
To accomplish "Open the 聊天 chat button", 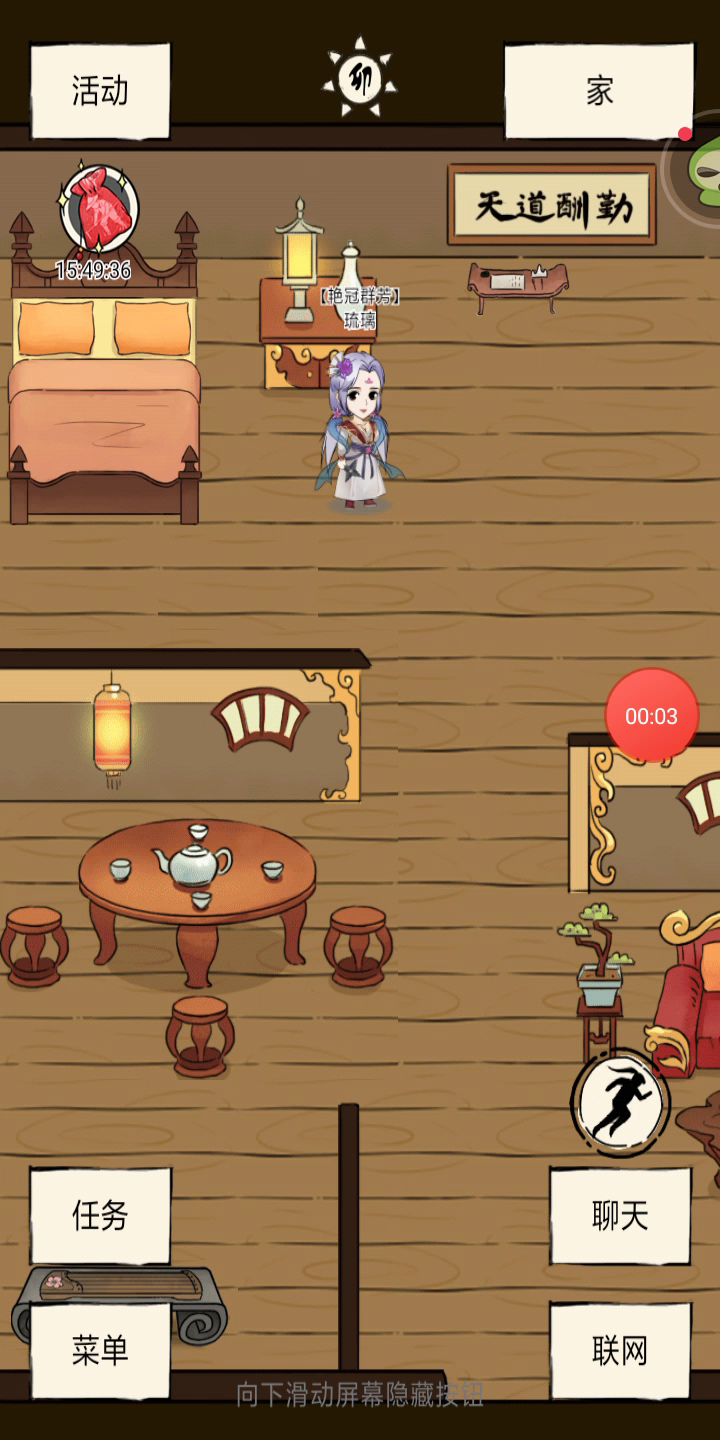I will point(620,1216).
